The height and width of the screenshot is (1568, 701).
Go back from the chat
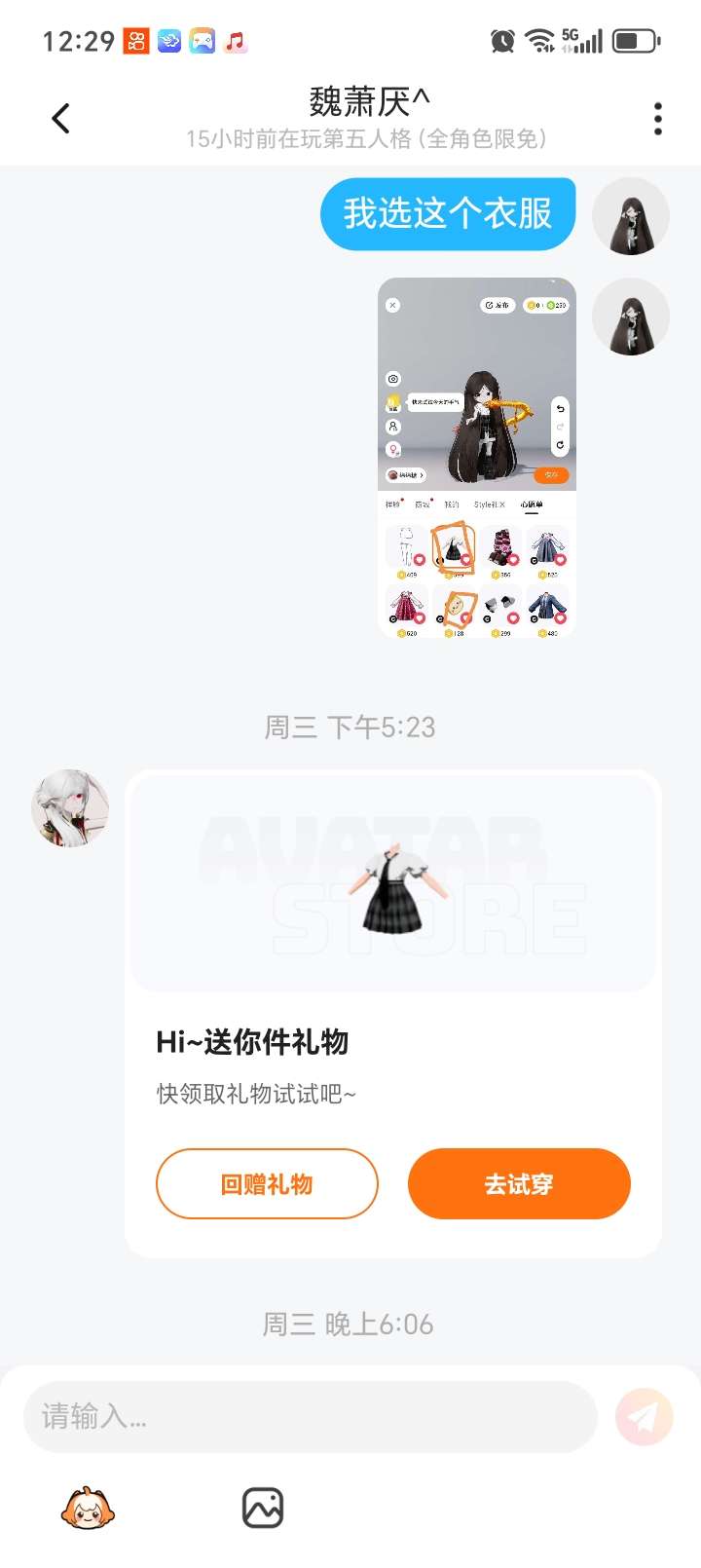click(60, 119)
